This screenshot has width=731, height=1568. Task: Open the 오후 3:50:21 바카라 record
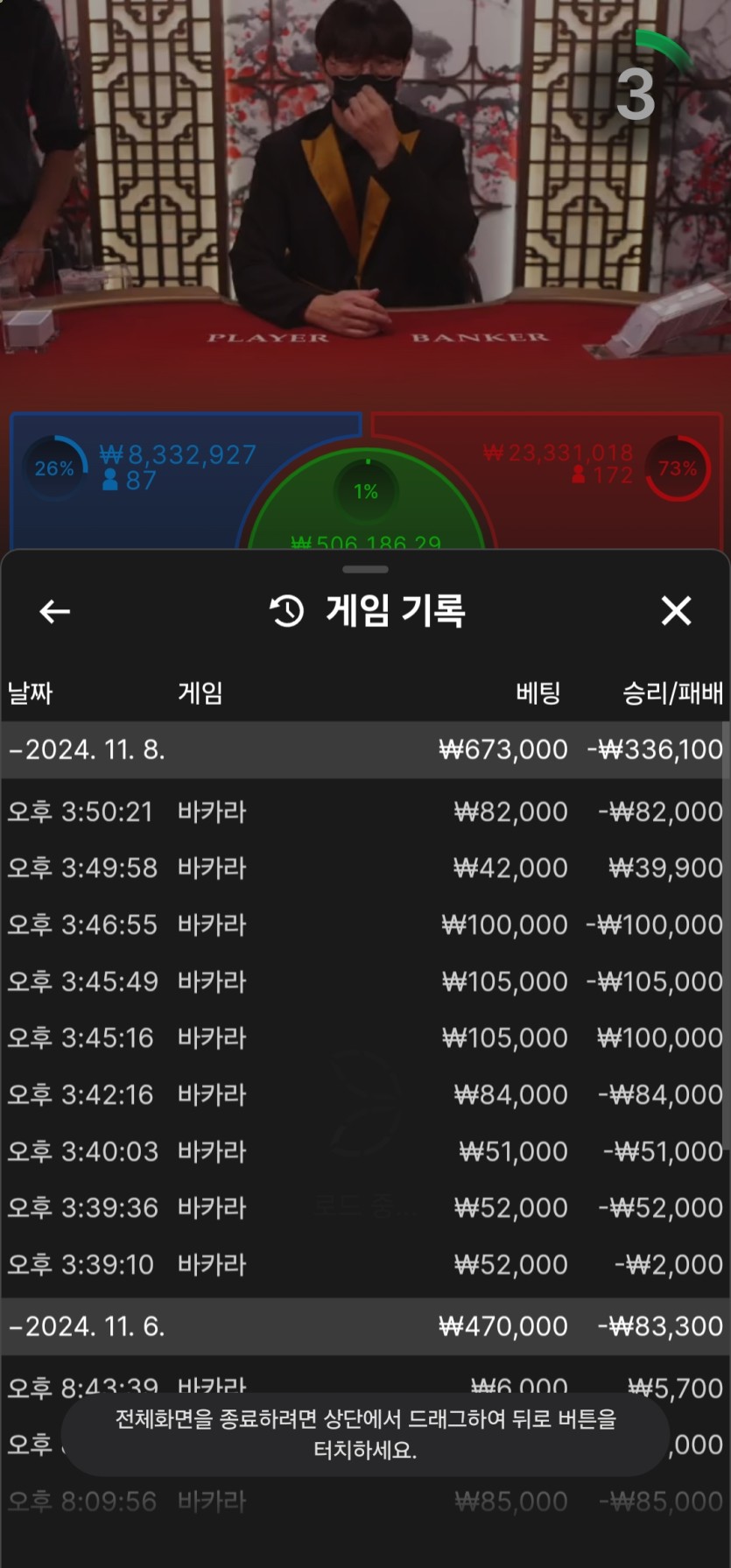coord(363,812)
